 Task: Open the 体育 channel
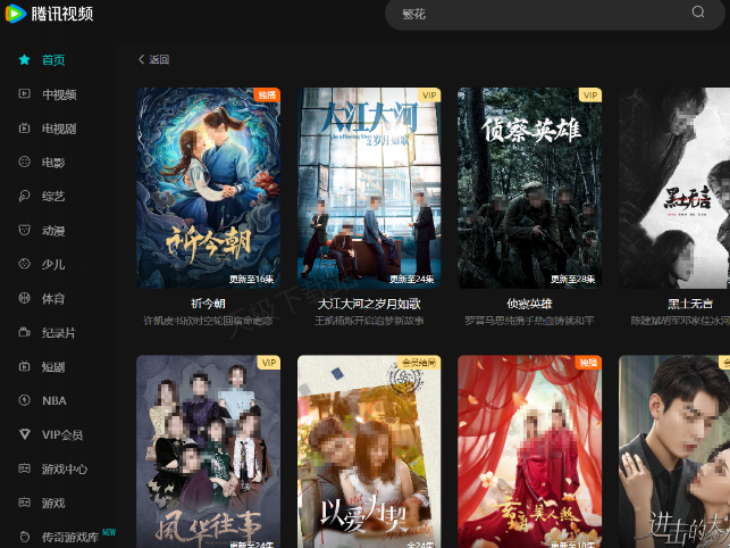pyautogui.click(x=52, y=298)
